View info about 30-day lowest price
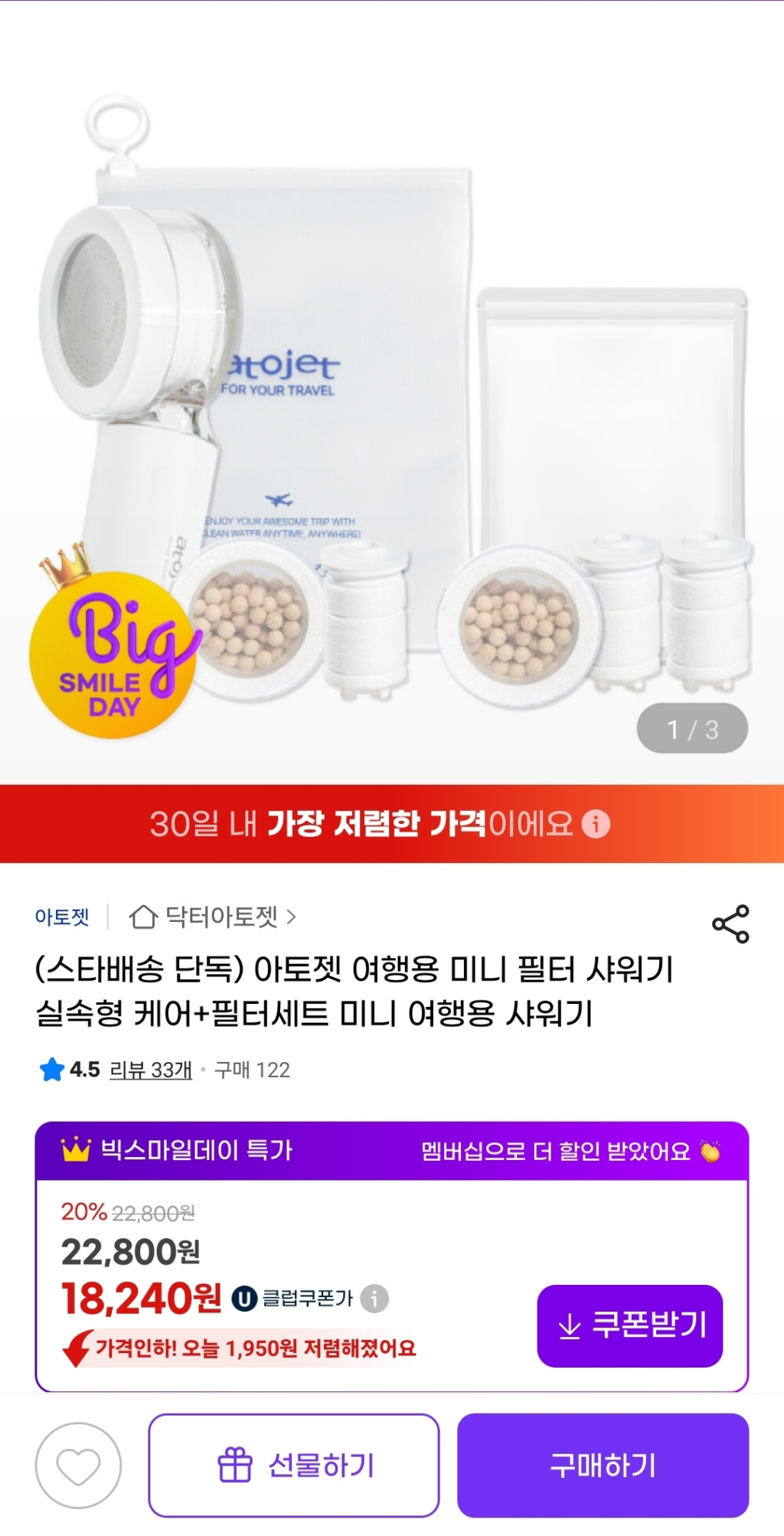The image size is (784, 1536). 596,824
